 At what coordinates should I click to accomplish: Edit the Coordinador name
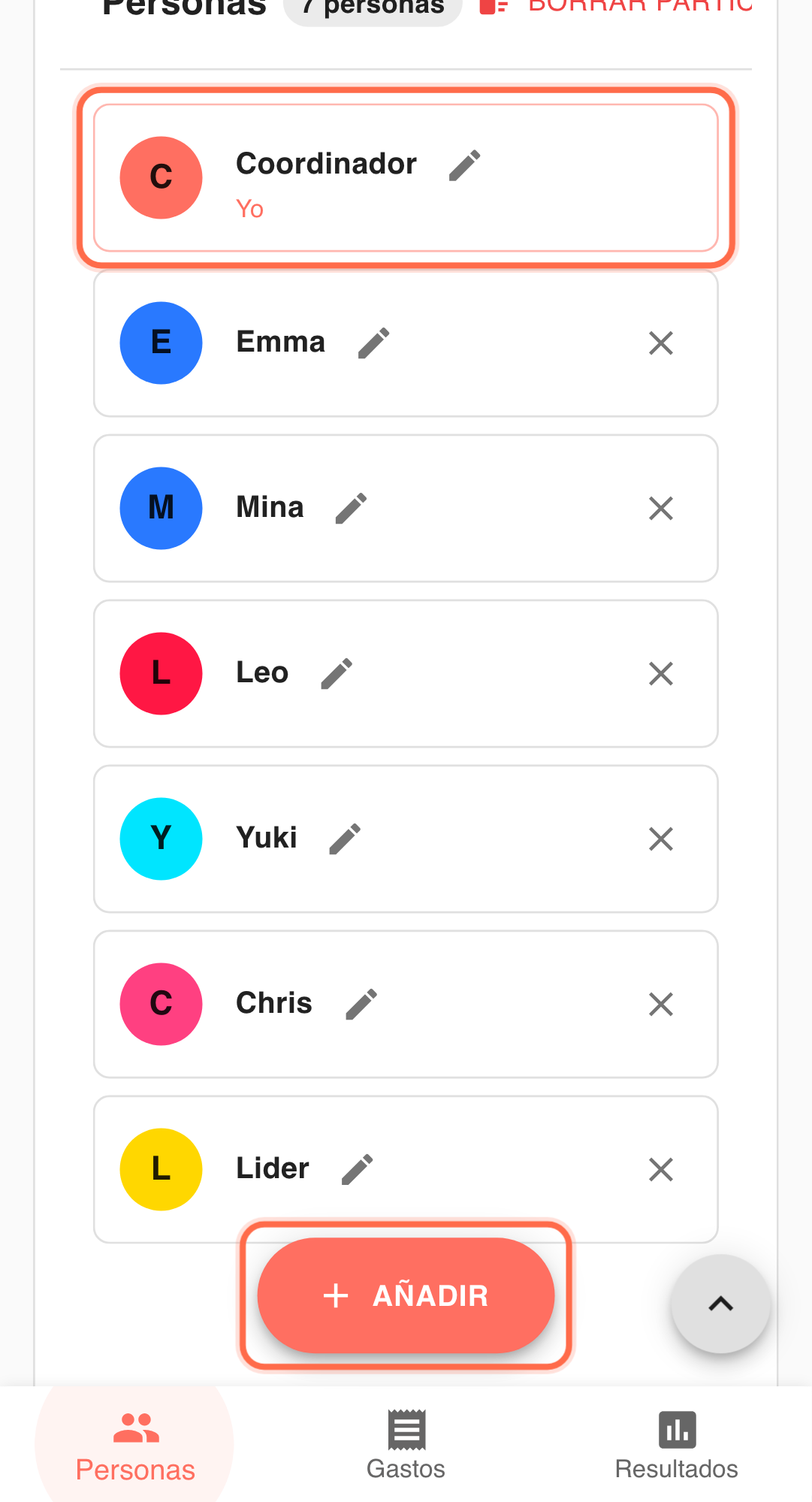click(465, 165)
